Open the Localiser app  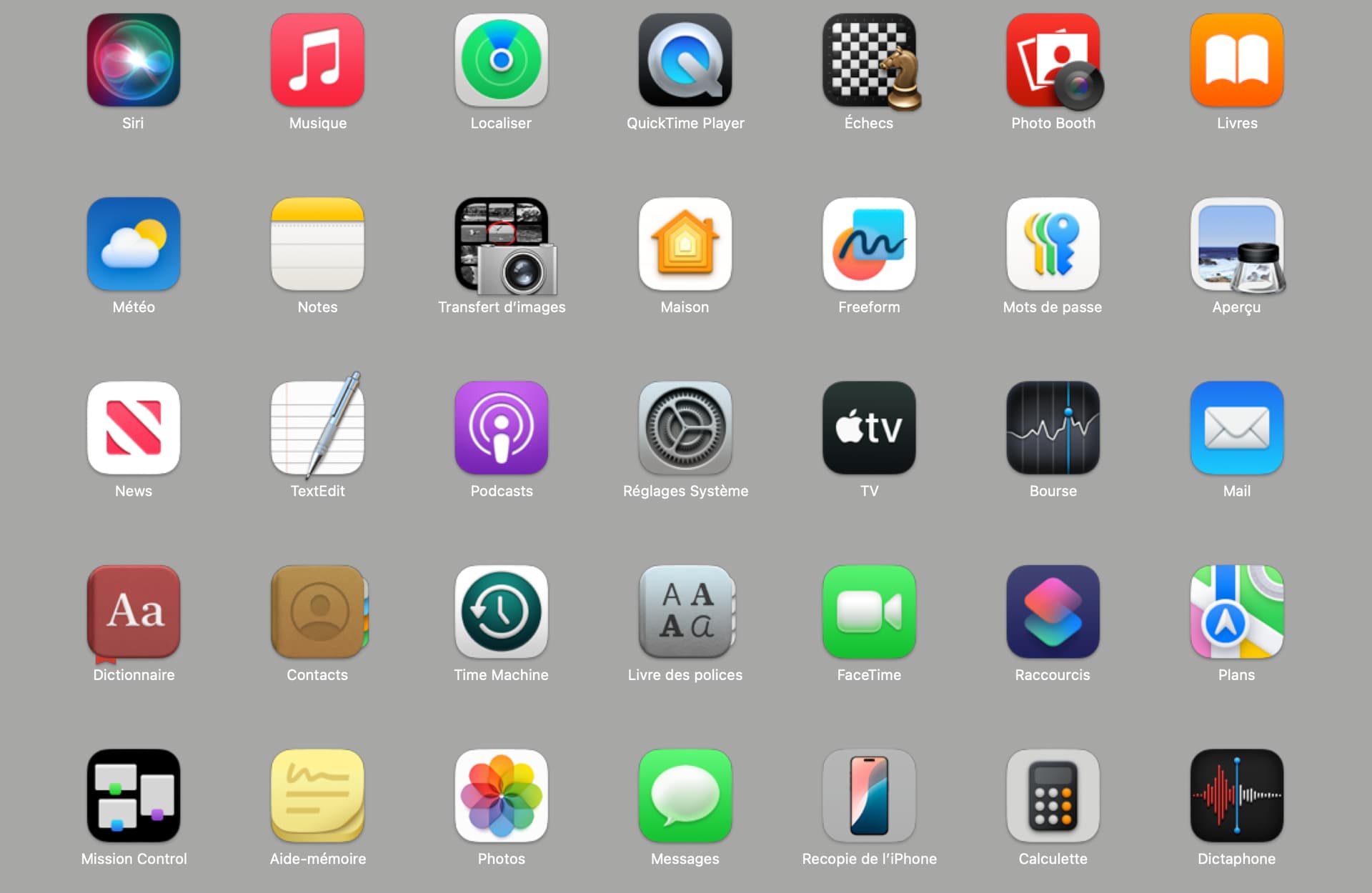[501, 61]
